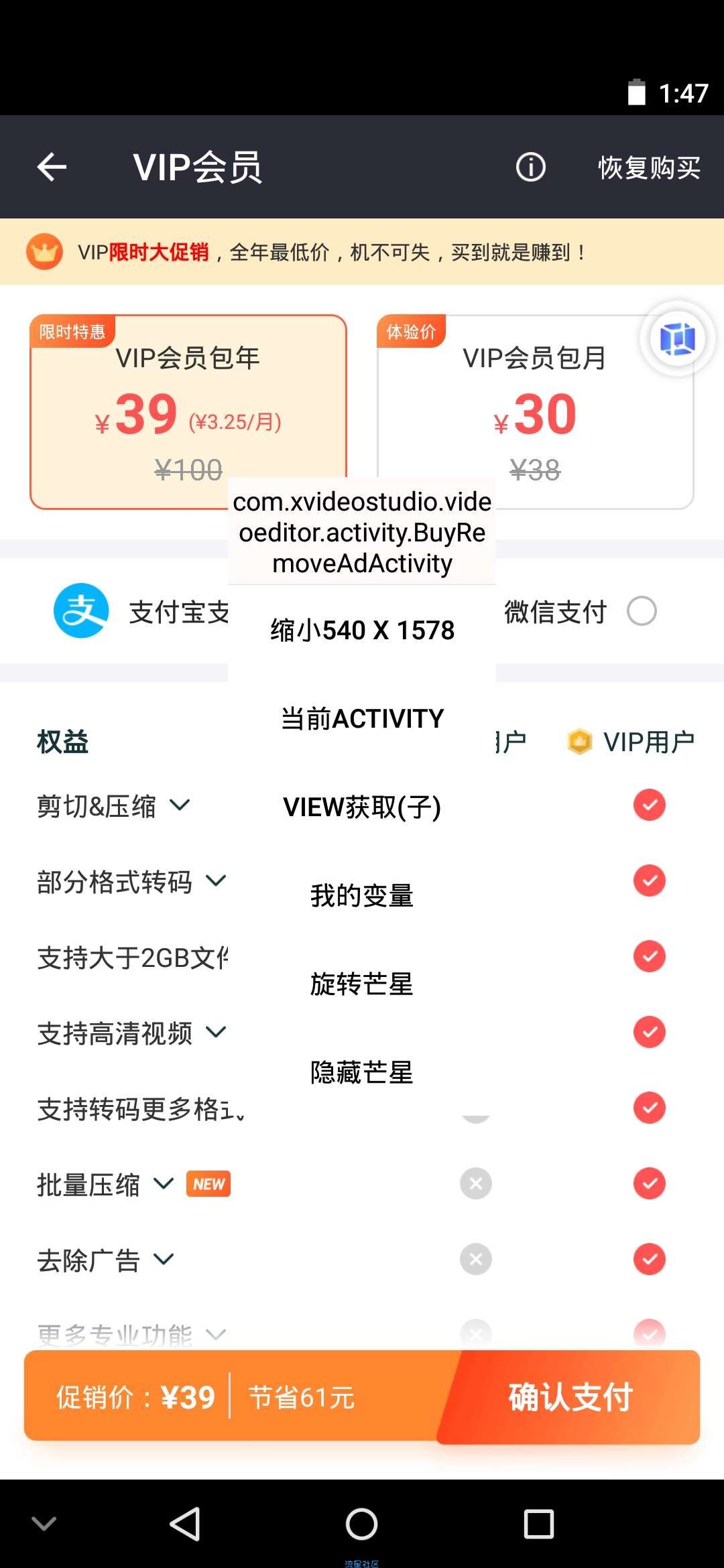The height and width of the screenshot is (1568, 724).
Task: Choose the VIP会员包月 monthly plan card
Action: (535, 411)
